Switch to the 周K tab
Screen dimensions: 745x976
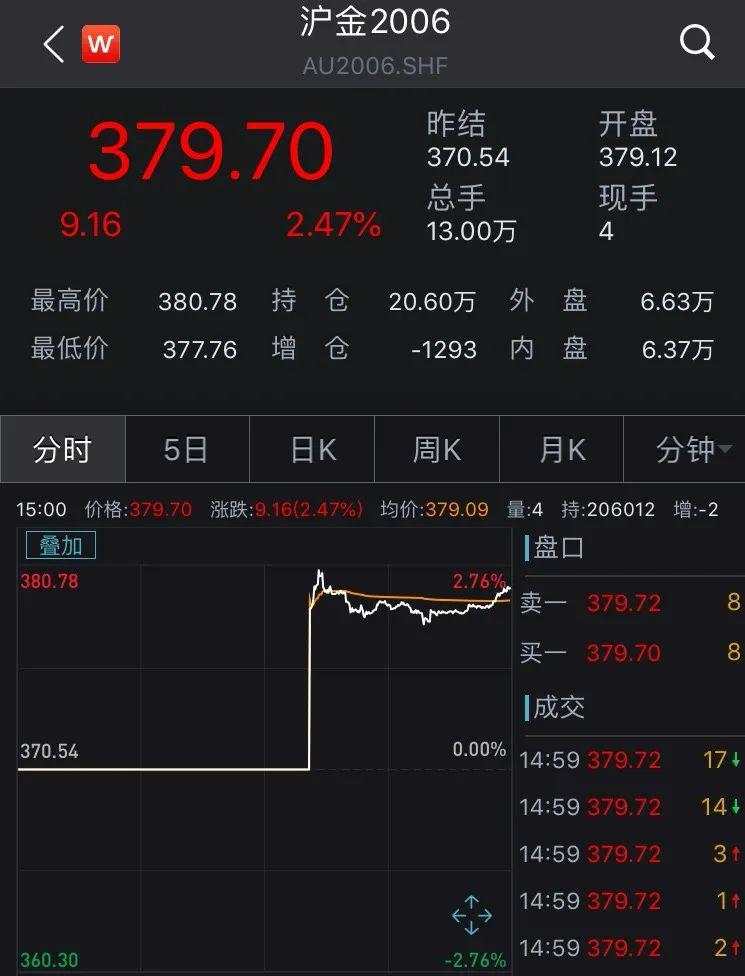pos(436,450)
